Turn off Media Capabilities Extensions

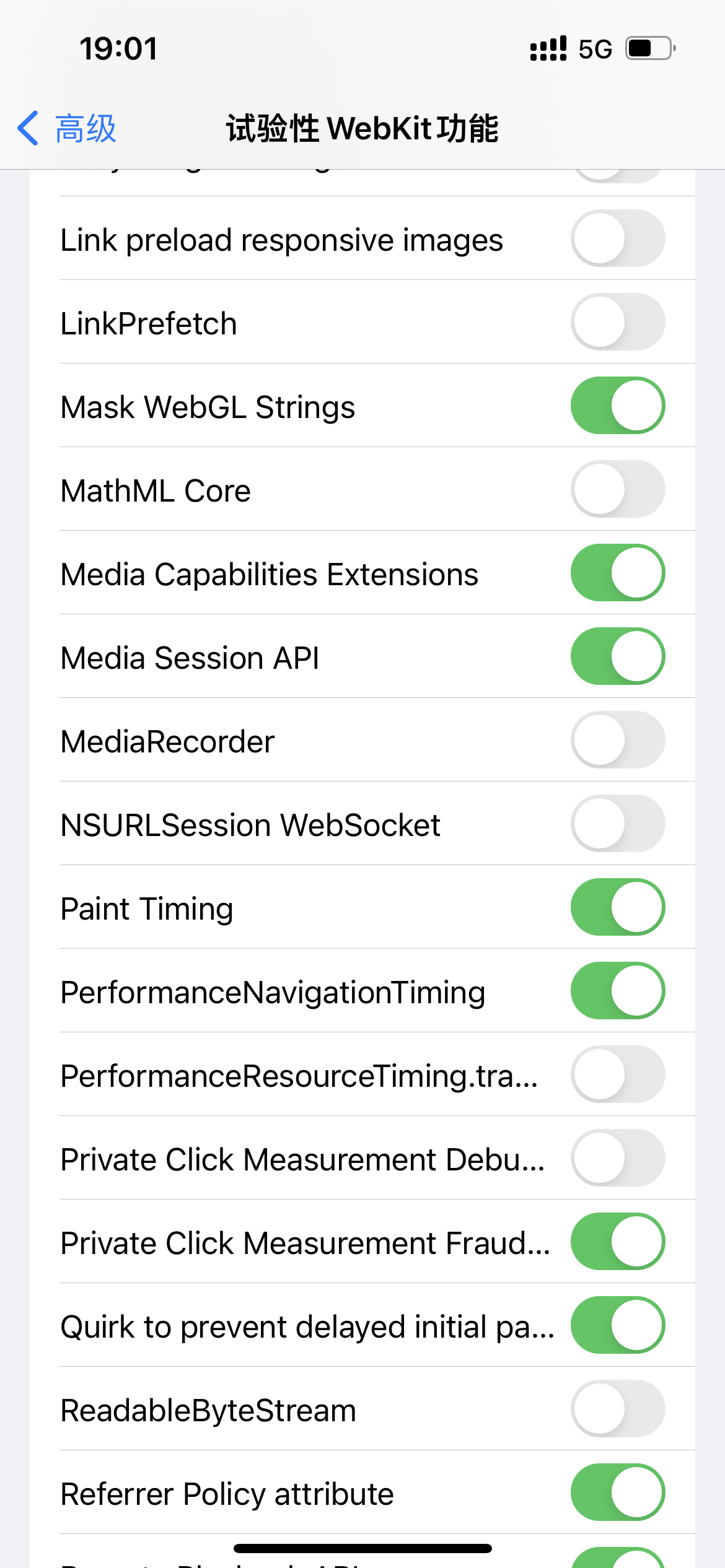tap(617, 572)
